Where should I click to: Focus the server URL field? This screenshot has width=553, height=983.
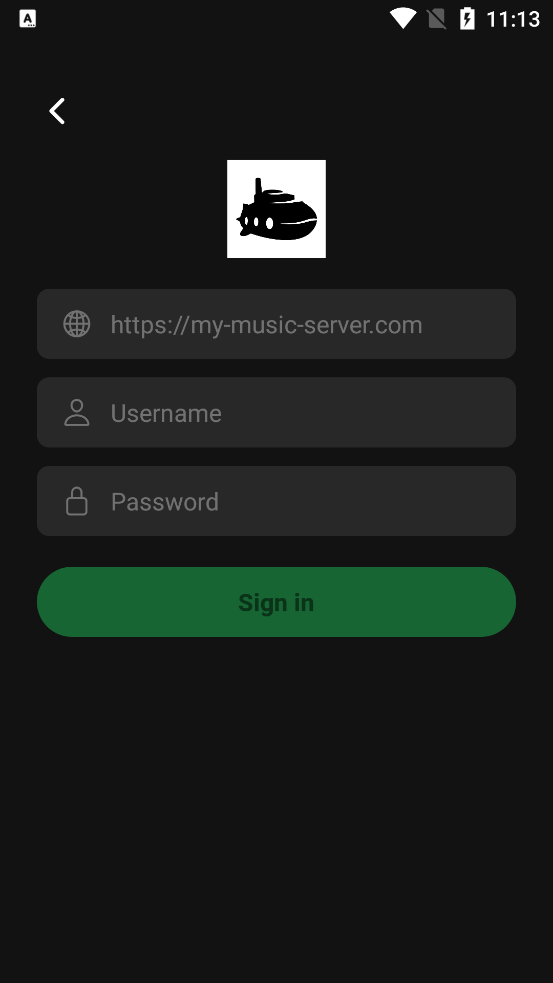click(276, 324)
